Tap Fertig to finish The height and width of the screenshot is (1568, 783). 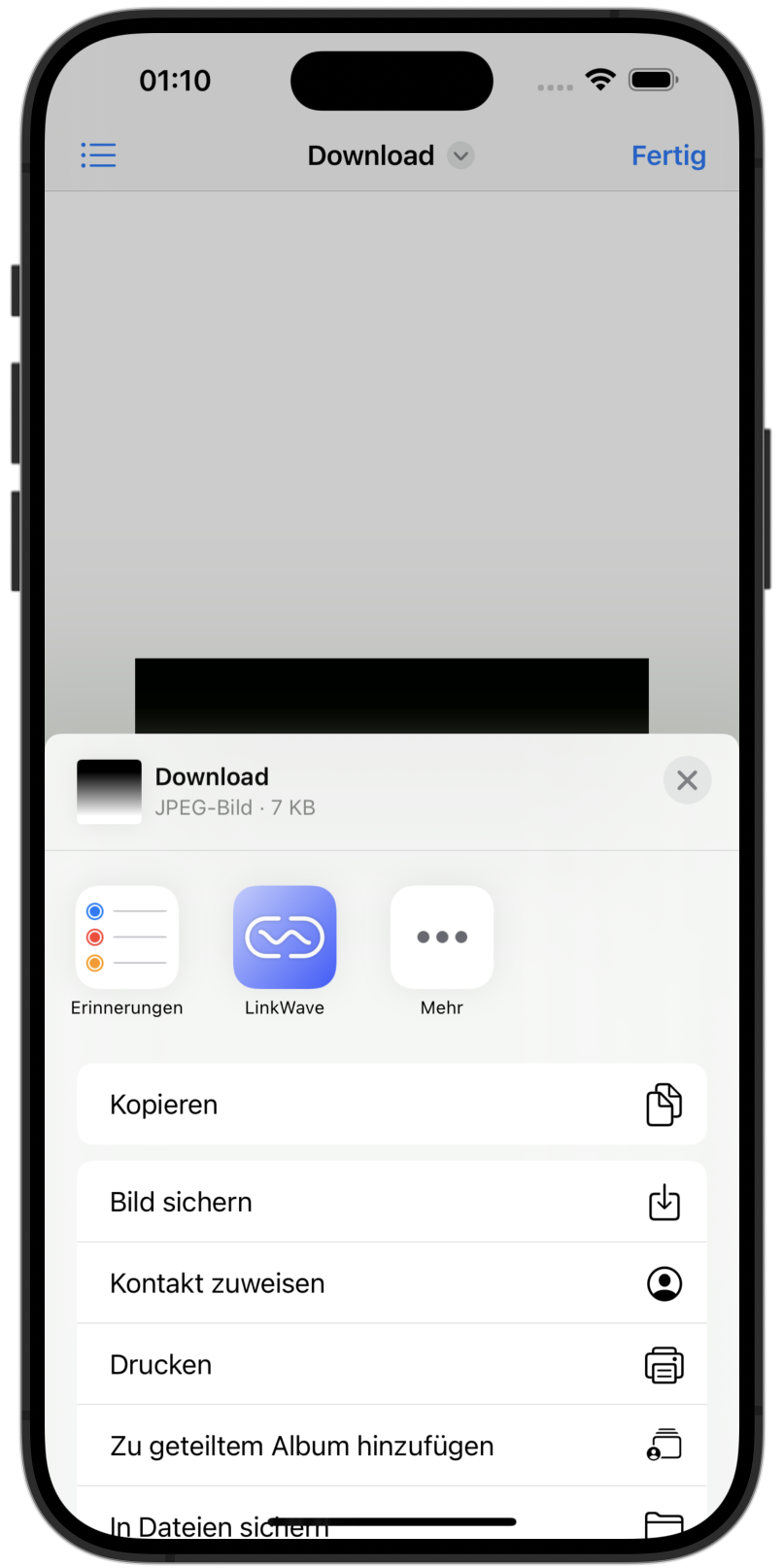pyautogui.click(x=668, y=155)
